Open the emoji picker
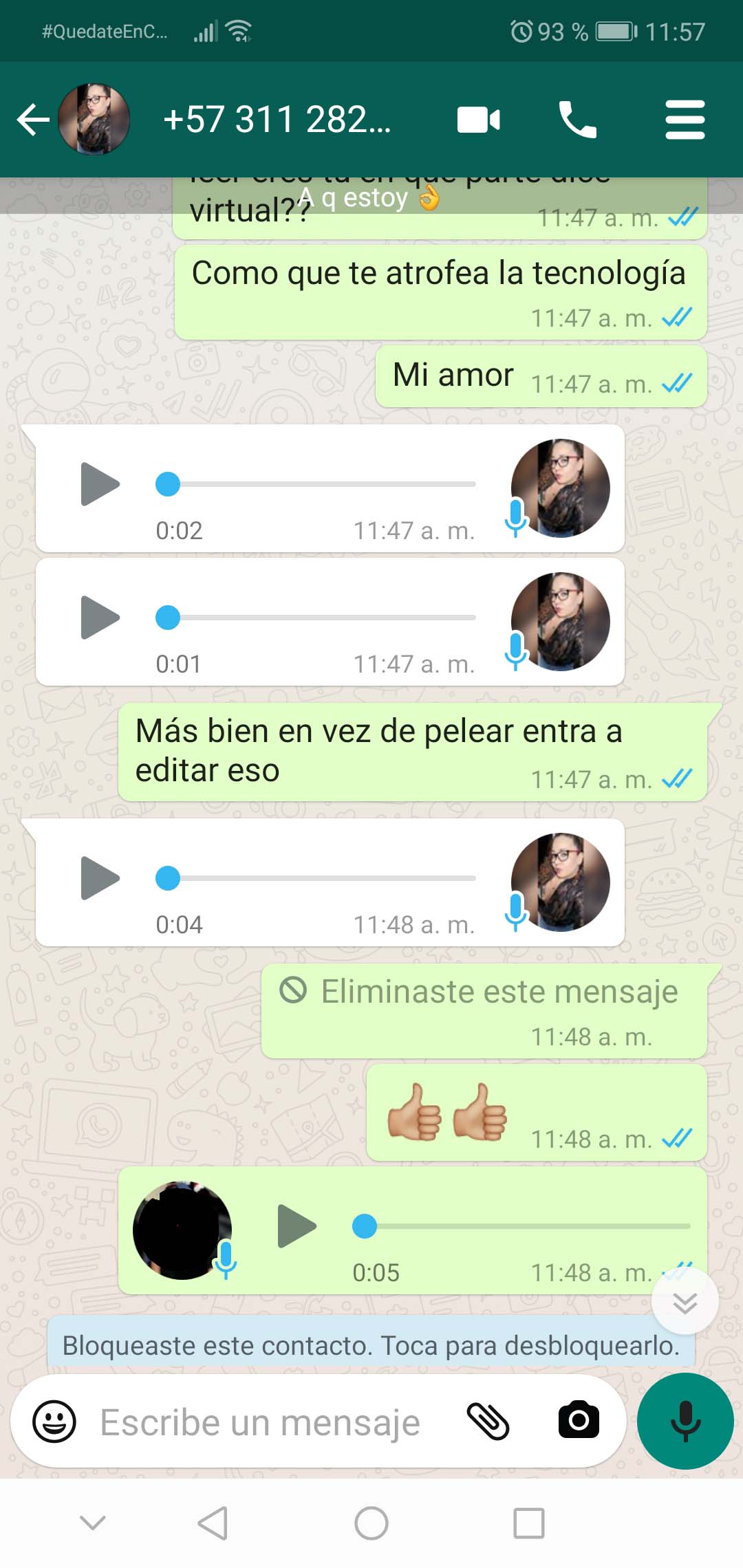This screenshot has height=1568, width=743. (x=54, y=1422)
